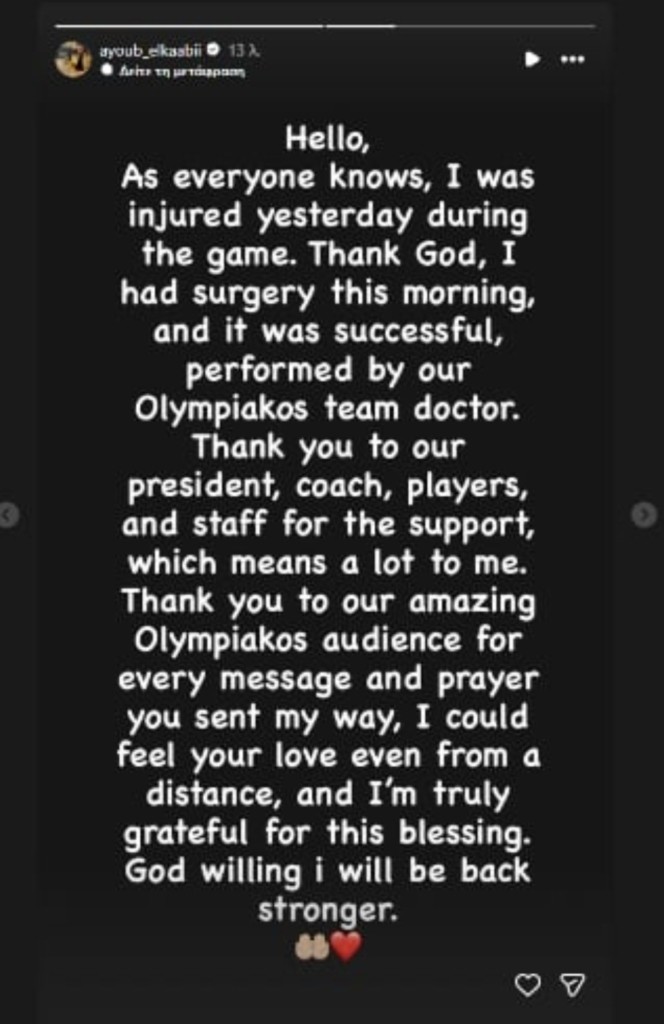Share the story via the paper plane icon
The width and height of the screenshot is (664, 1024).
tap(573, 985)
